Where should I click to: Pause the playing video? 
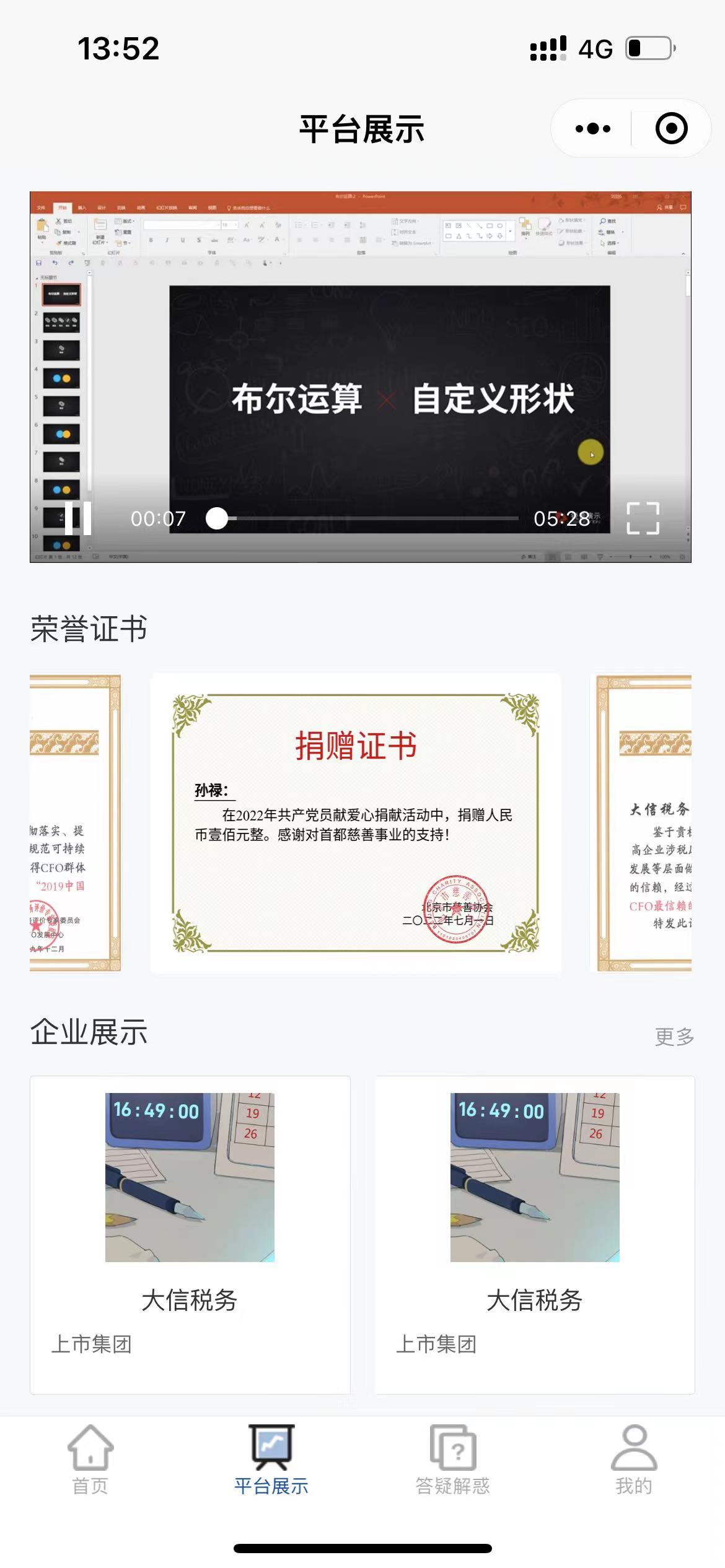(x=78, y=518)
